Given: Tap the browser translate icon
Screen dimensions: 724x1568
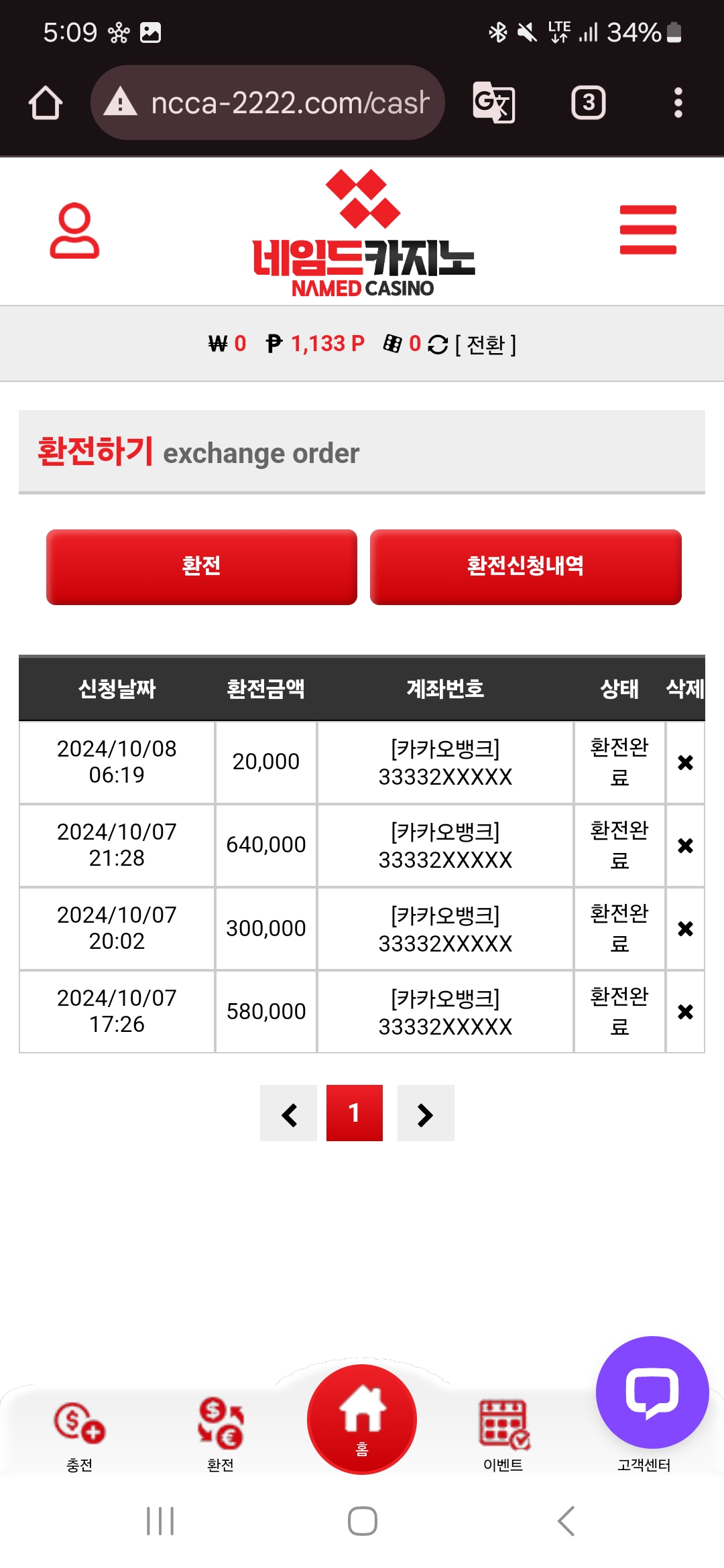Looking at the screenshot, I should [x=494, y=103].
